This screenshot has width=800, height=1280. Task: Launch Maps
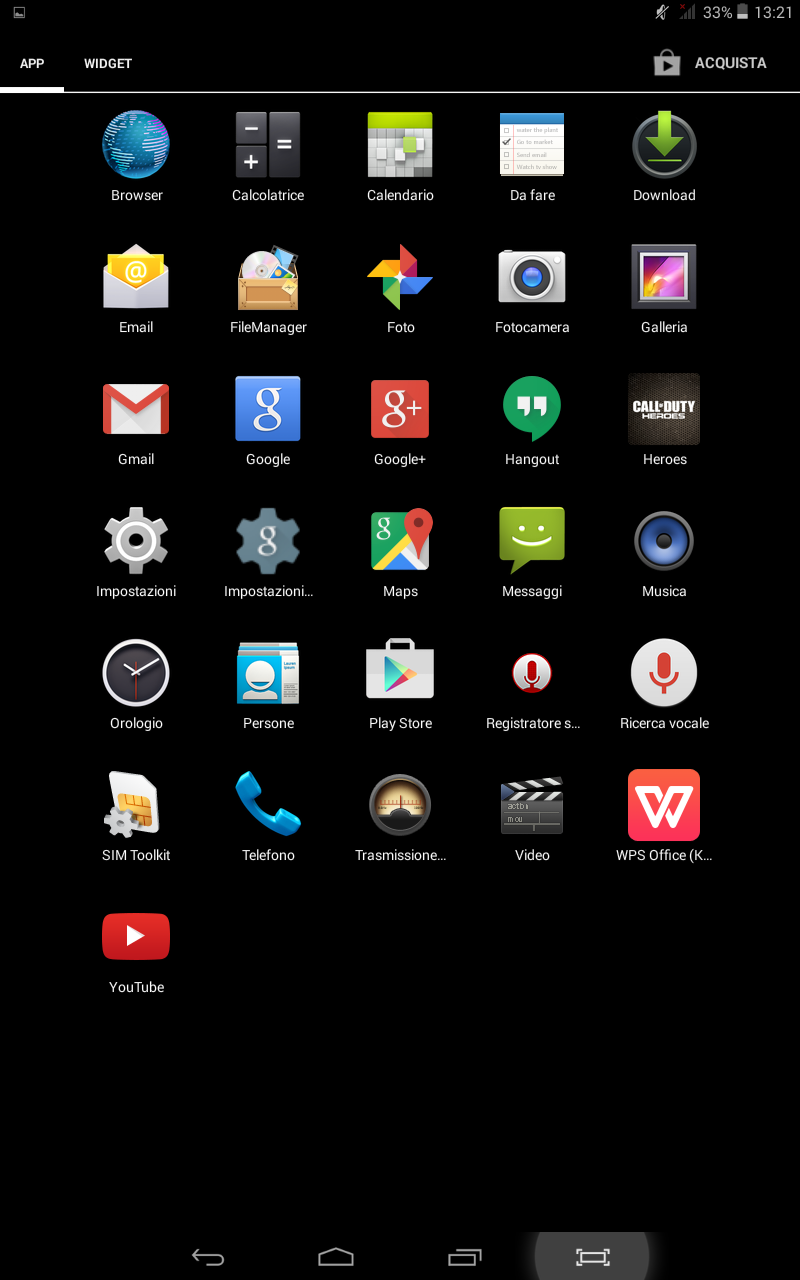tap(400, 542)
